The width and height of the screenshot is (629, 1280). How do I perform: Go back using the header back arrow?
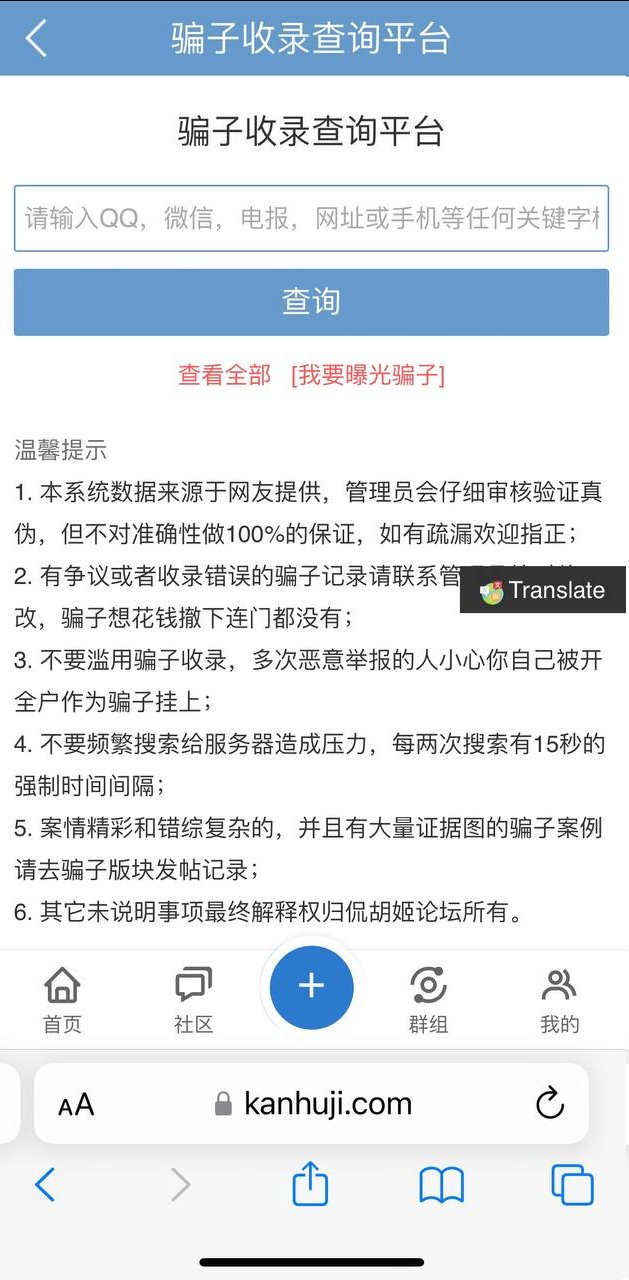37,39
